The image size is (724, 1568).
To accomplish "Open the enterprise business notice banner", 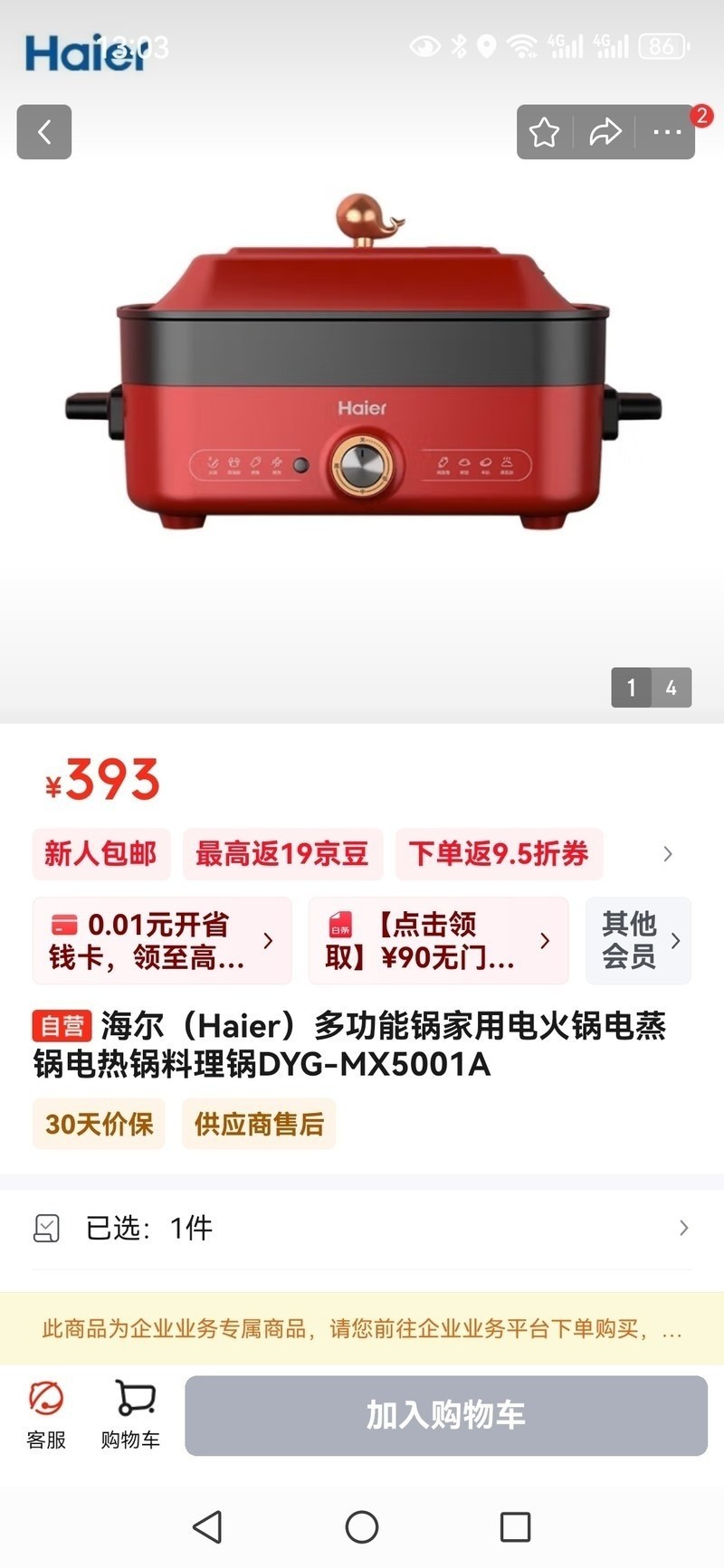I will coord(362,1328).
